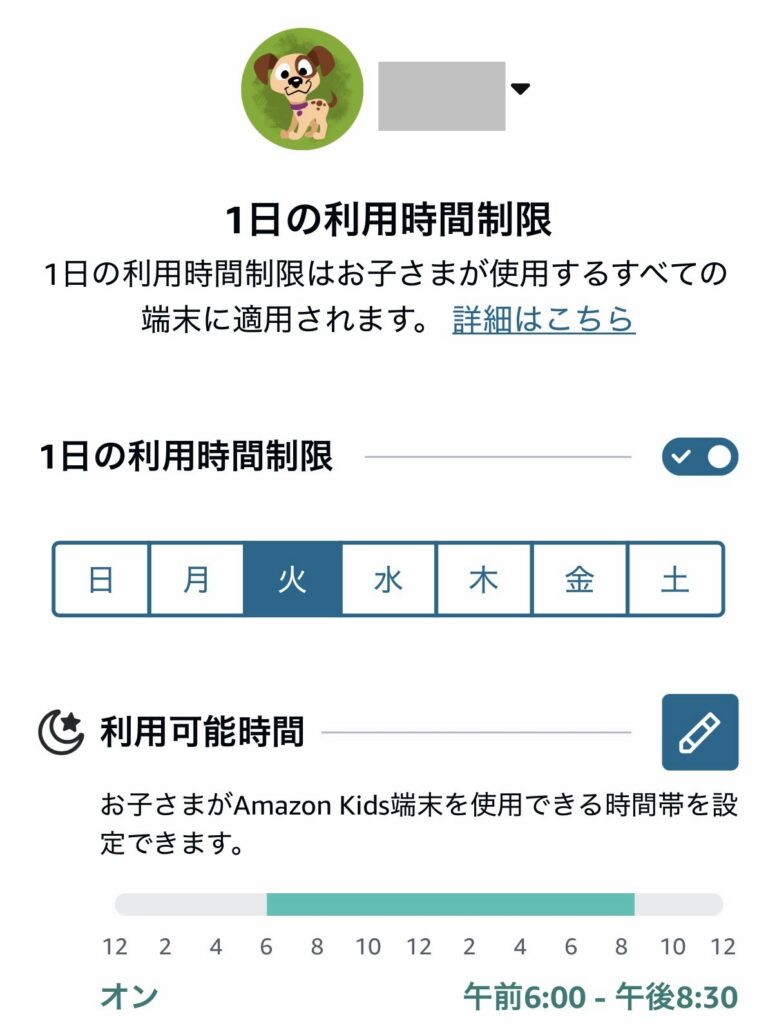The width and height of the screenshot is (777, 1024).
Task: Select 火 (Tuesday) in the day selector
Action: [x=292, y=580]
